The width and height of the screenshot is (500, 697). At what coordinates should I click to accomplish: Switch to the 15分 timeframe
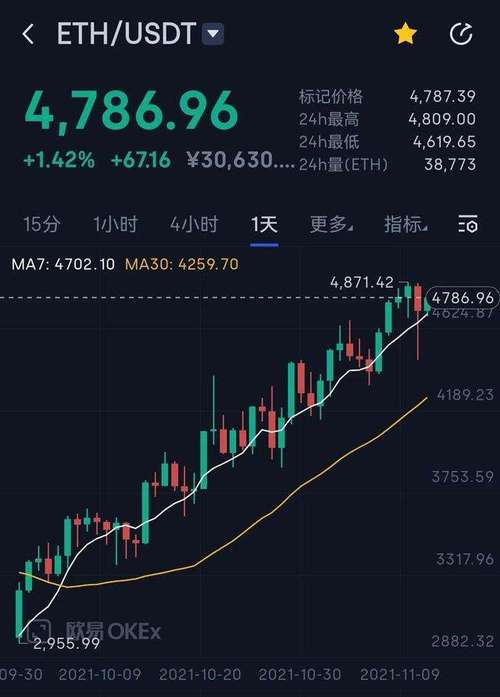pos(41,224)
